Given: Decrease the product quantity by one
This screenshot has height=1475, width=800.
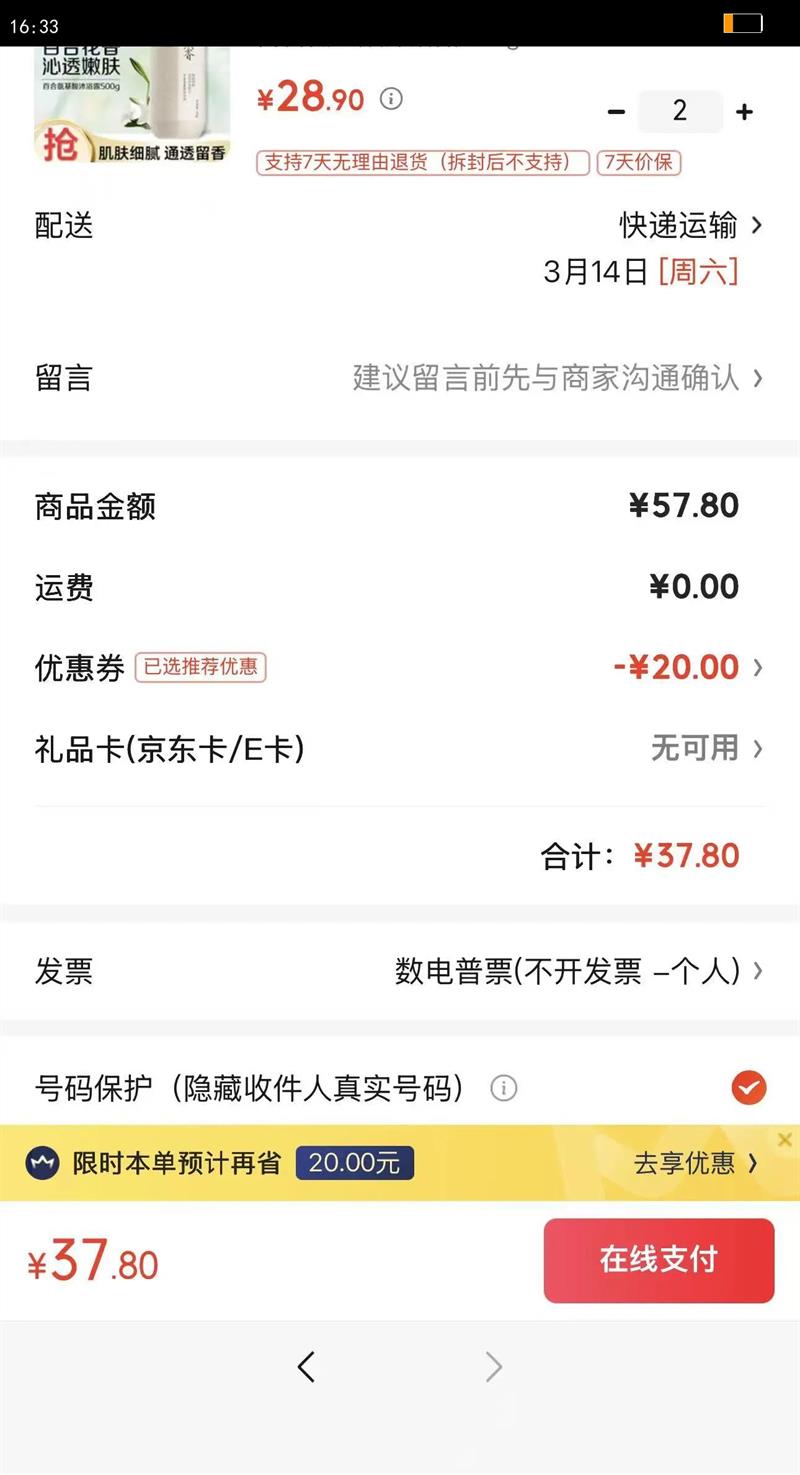Looking at the screenshot, I should (616, 112).
